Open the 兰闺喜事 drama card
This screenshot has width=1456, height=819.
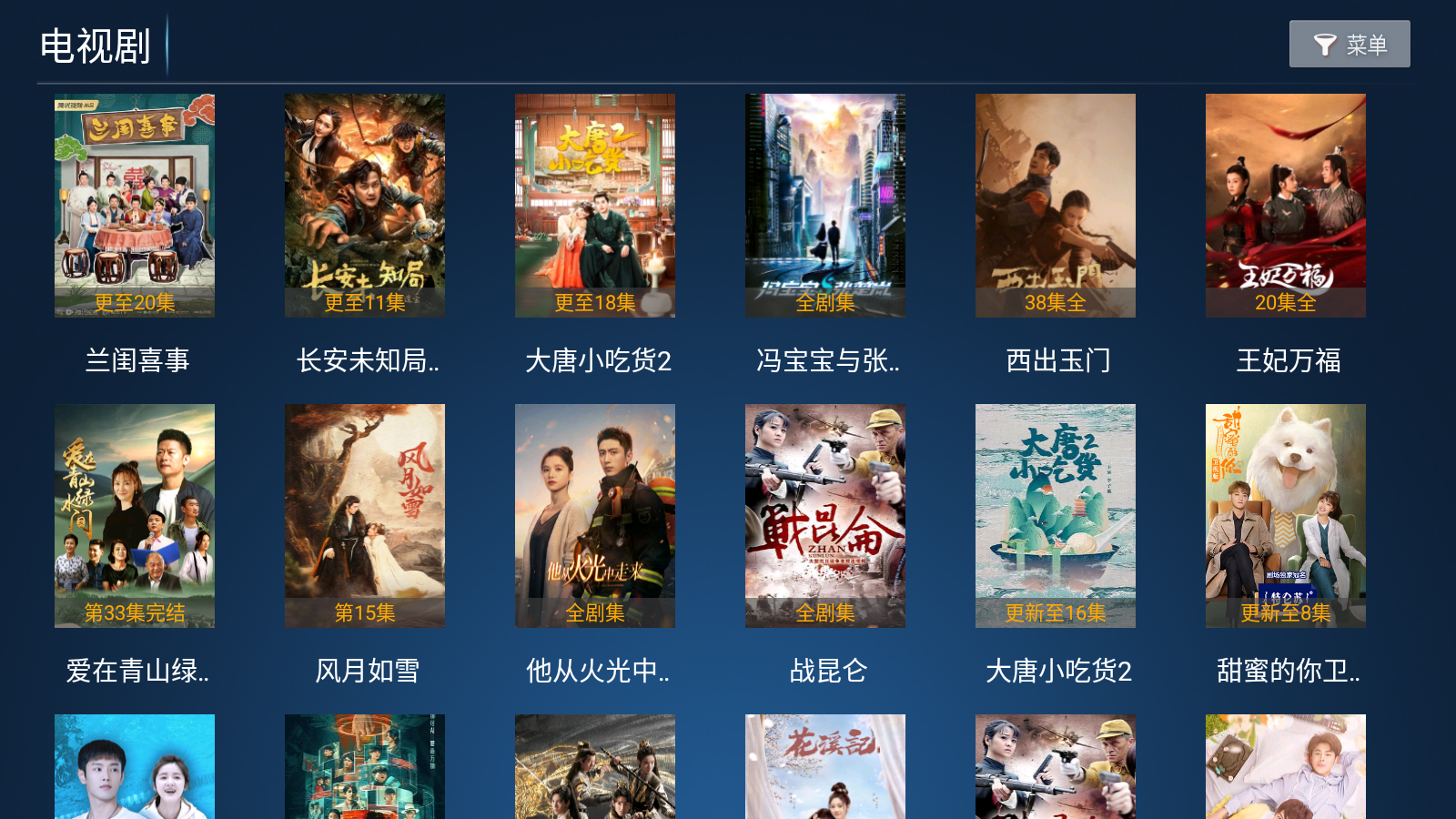[x=135, y=206]
